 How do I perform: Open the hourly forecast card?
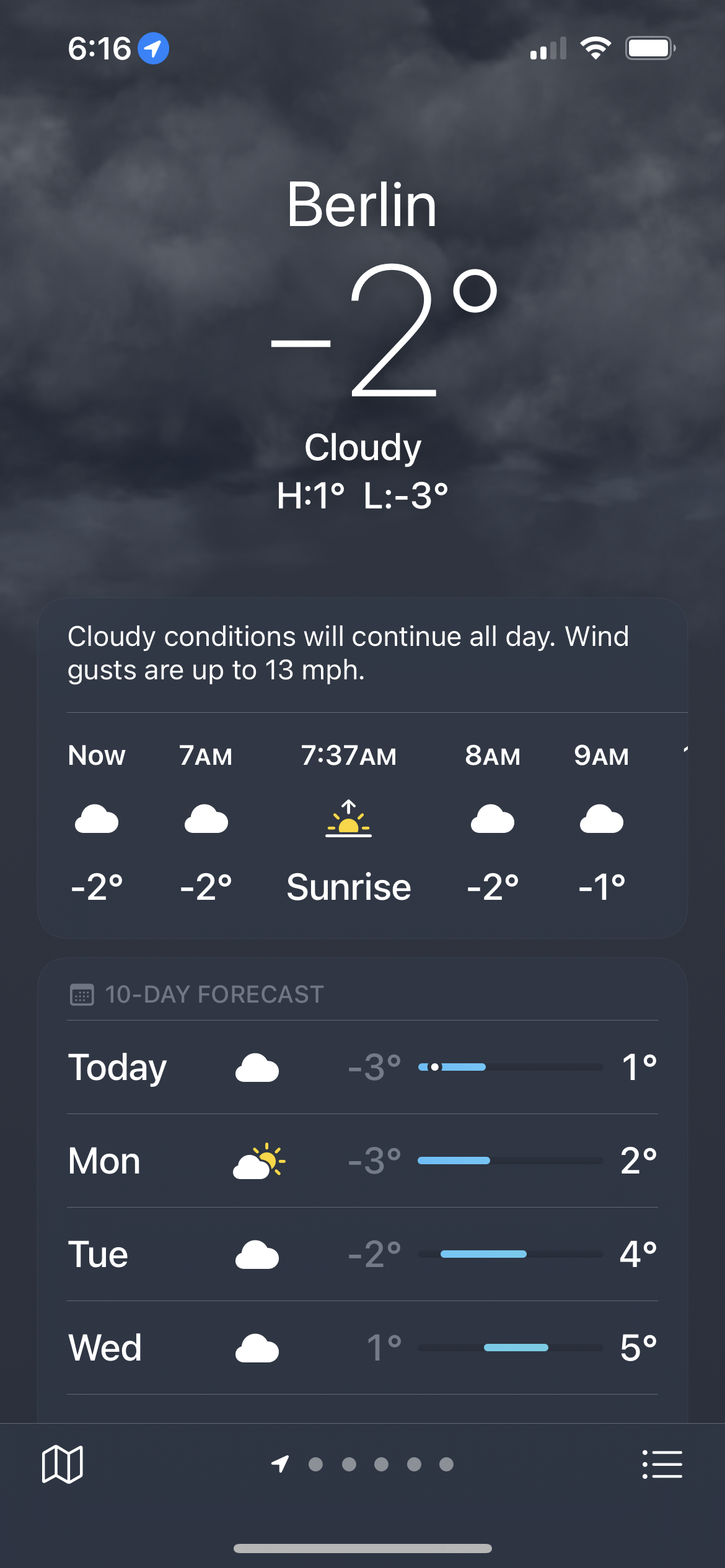point(362,824)
